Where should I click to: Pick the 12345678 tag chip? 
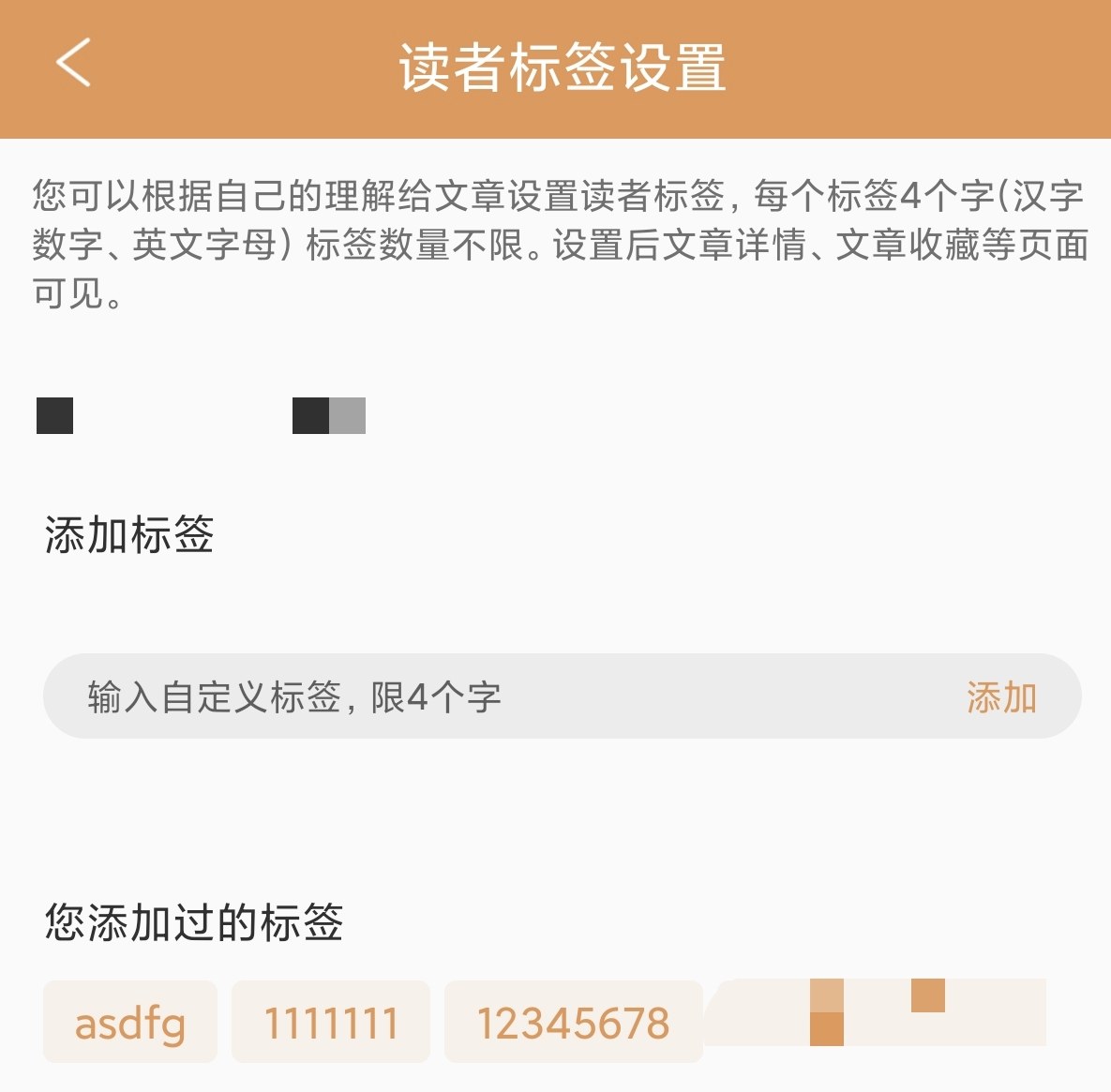click(x=573, y=1022)
